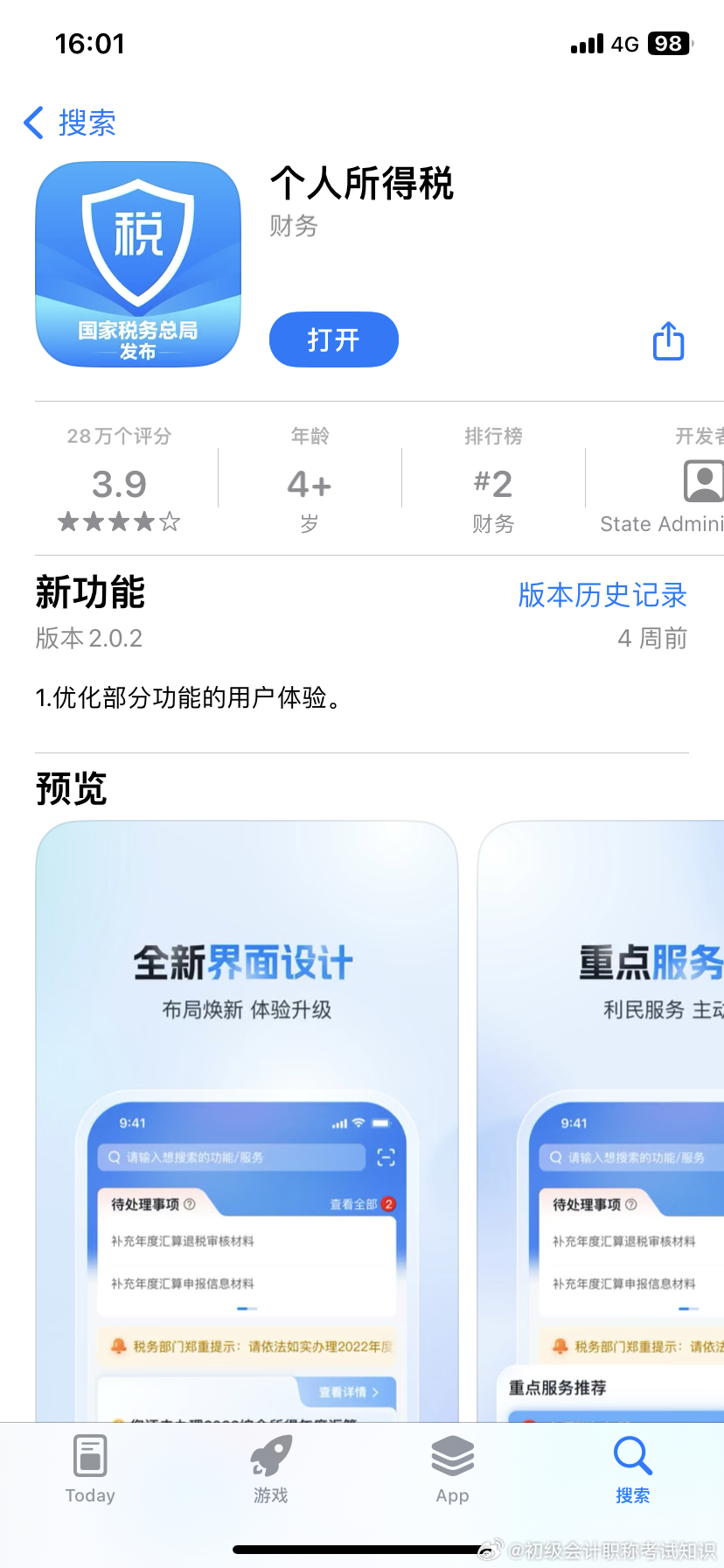Viewport: 724px width, 1568px height.
Task: Check the #2 财务 chart ranking
Action: pos(493,479)
